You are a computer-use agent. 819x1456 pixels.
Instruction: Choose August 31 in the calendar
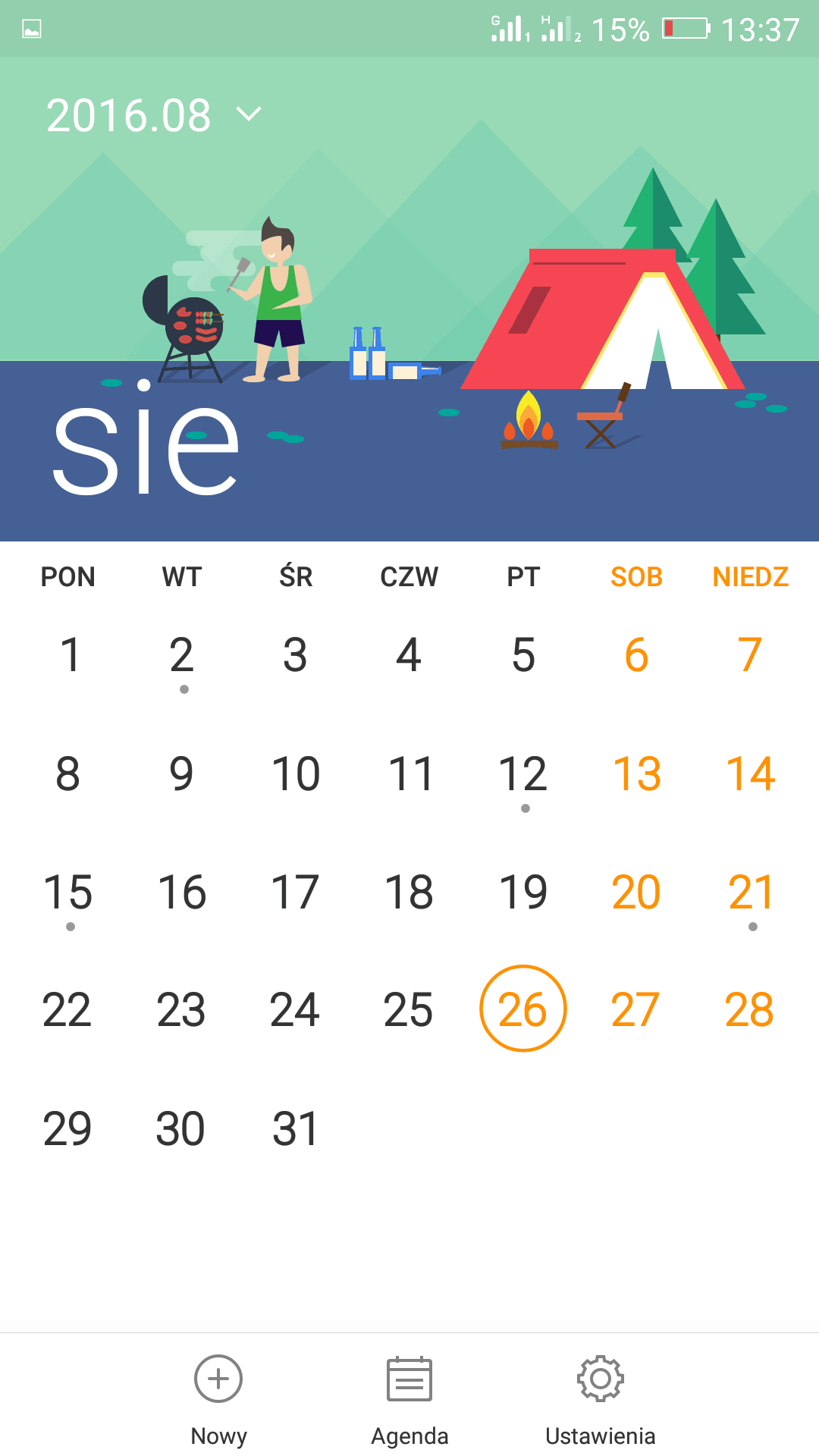point(296,1128)
